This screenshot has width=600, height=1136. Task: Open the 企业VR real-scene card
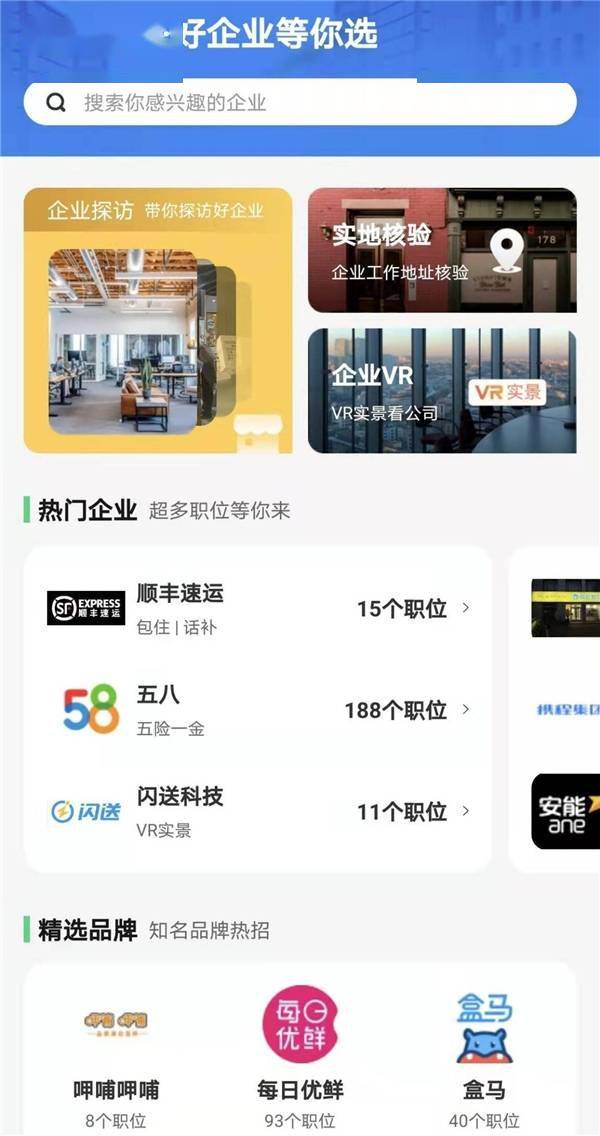click(442, 390)
